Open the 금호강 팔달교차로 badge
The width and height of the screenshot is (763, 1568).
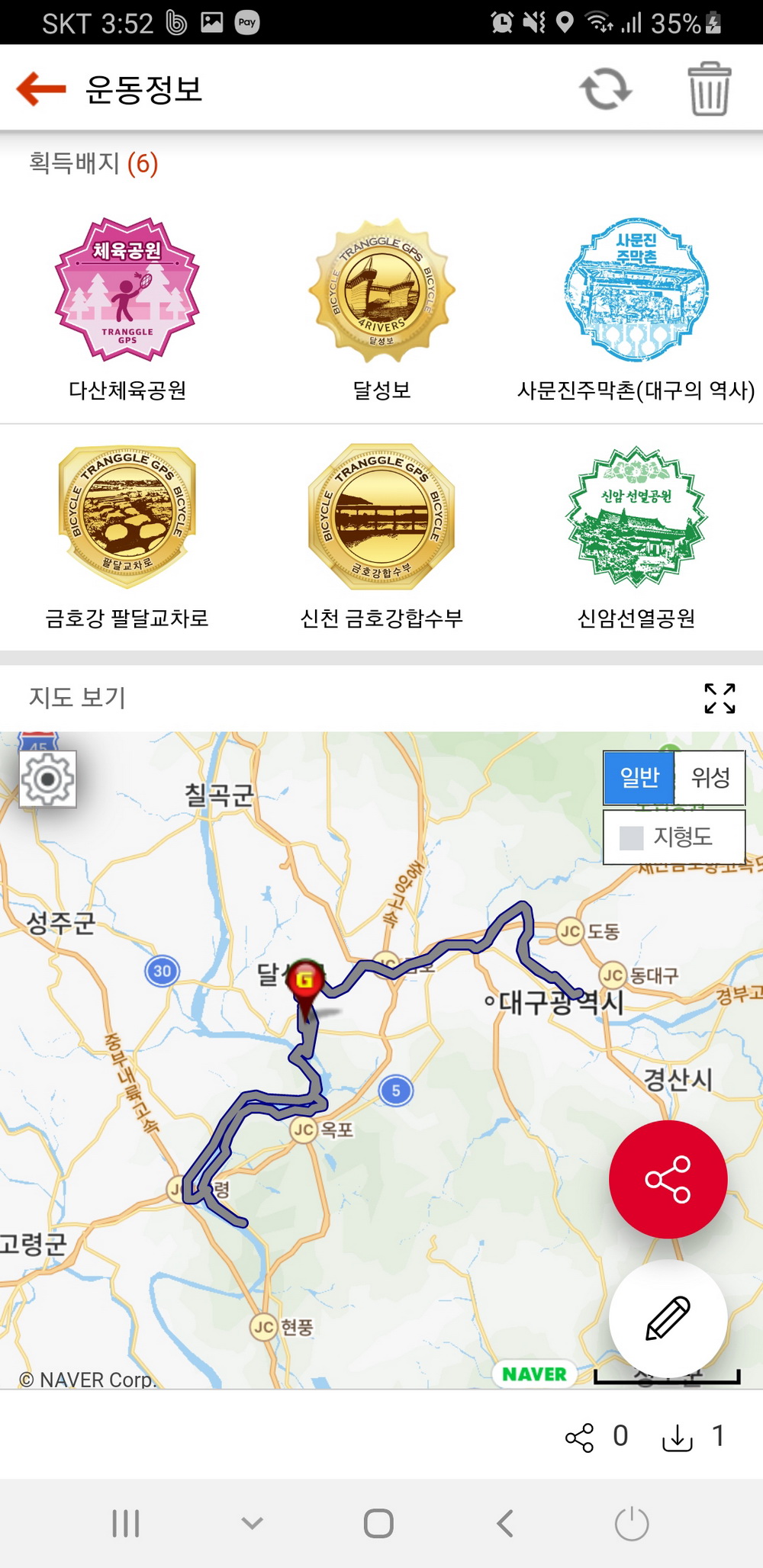127,517
